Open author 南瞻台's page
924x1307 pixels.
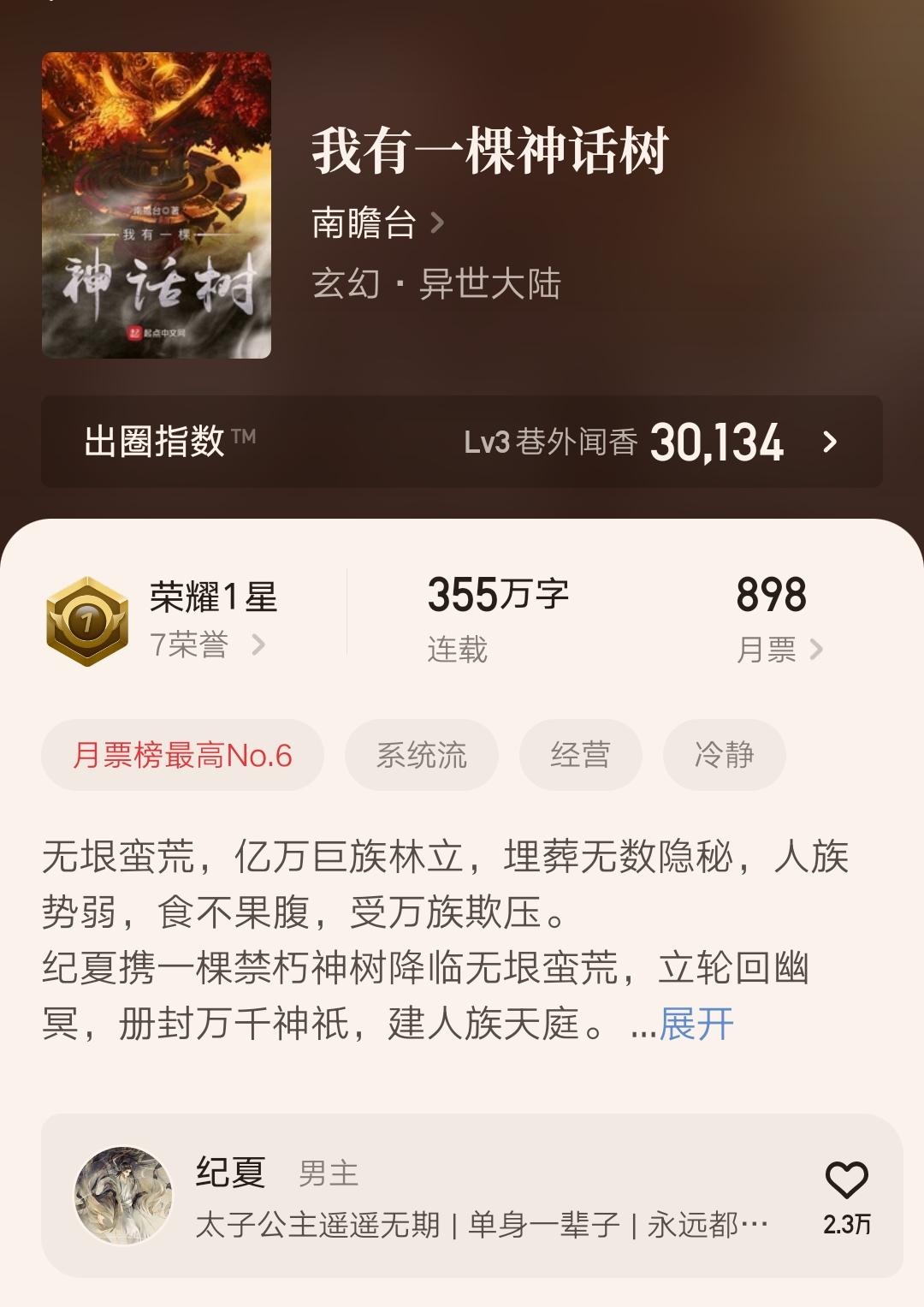(377, 223)
